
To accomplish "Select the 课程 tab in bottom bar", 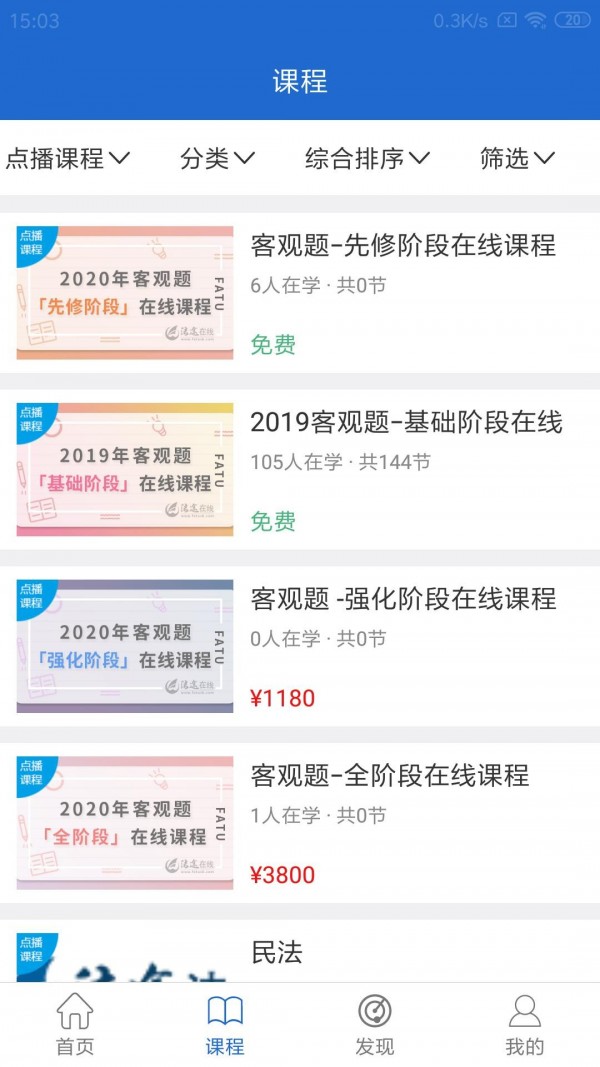I will [225, 1025].
